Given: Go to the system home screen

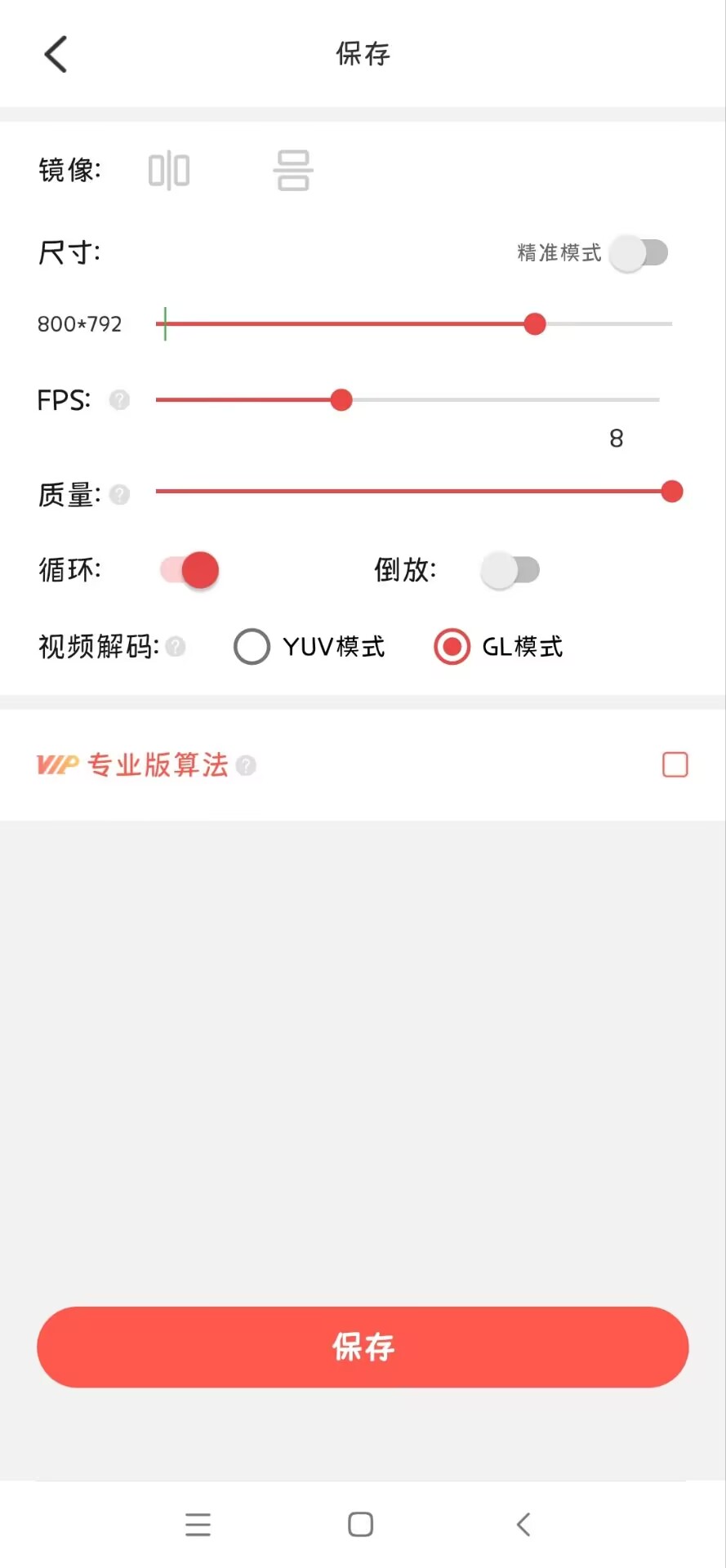Looking at the screenshot, I should coord(360,1525).
